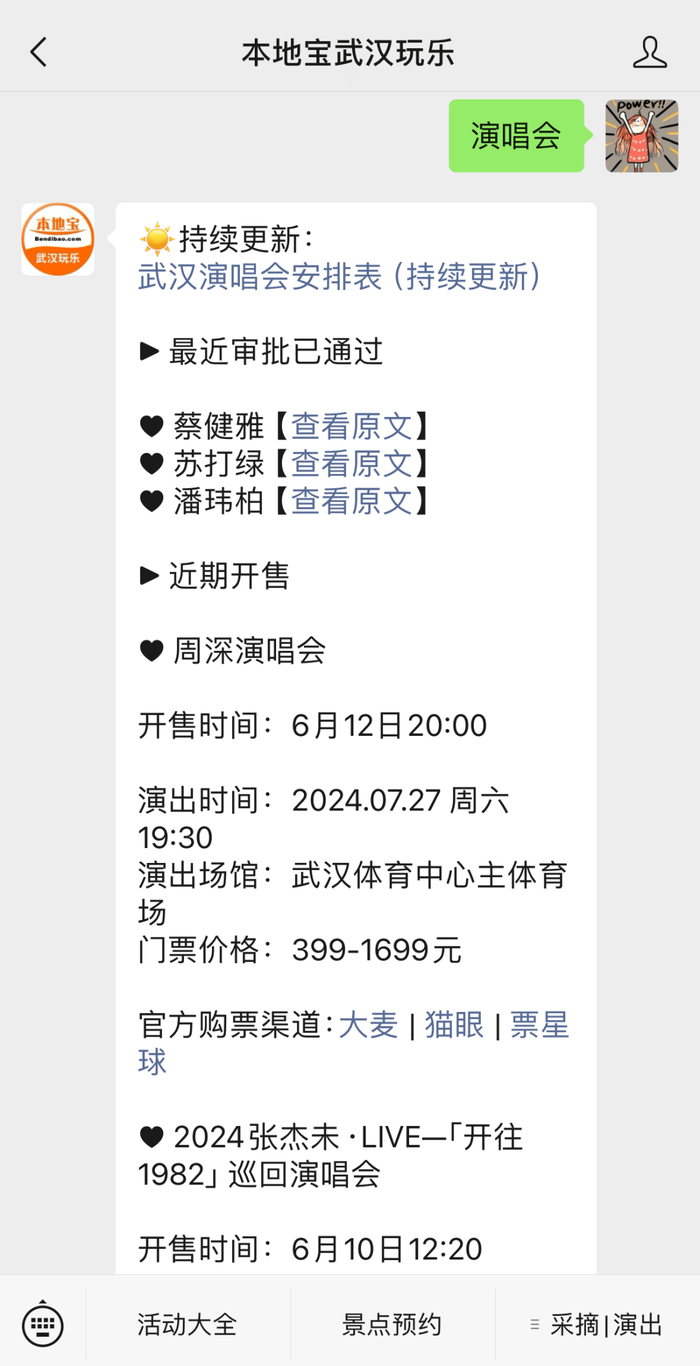Tap the 本地宝 account avatar
Screen dimensions: 700x1366
click(58, 240)
